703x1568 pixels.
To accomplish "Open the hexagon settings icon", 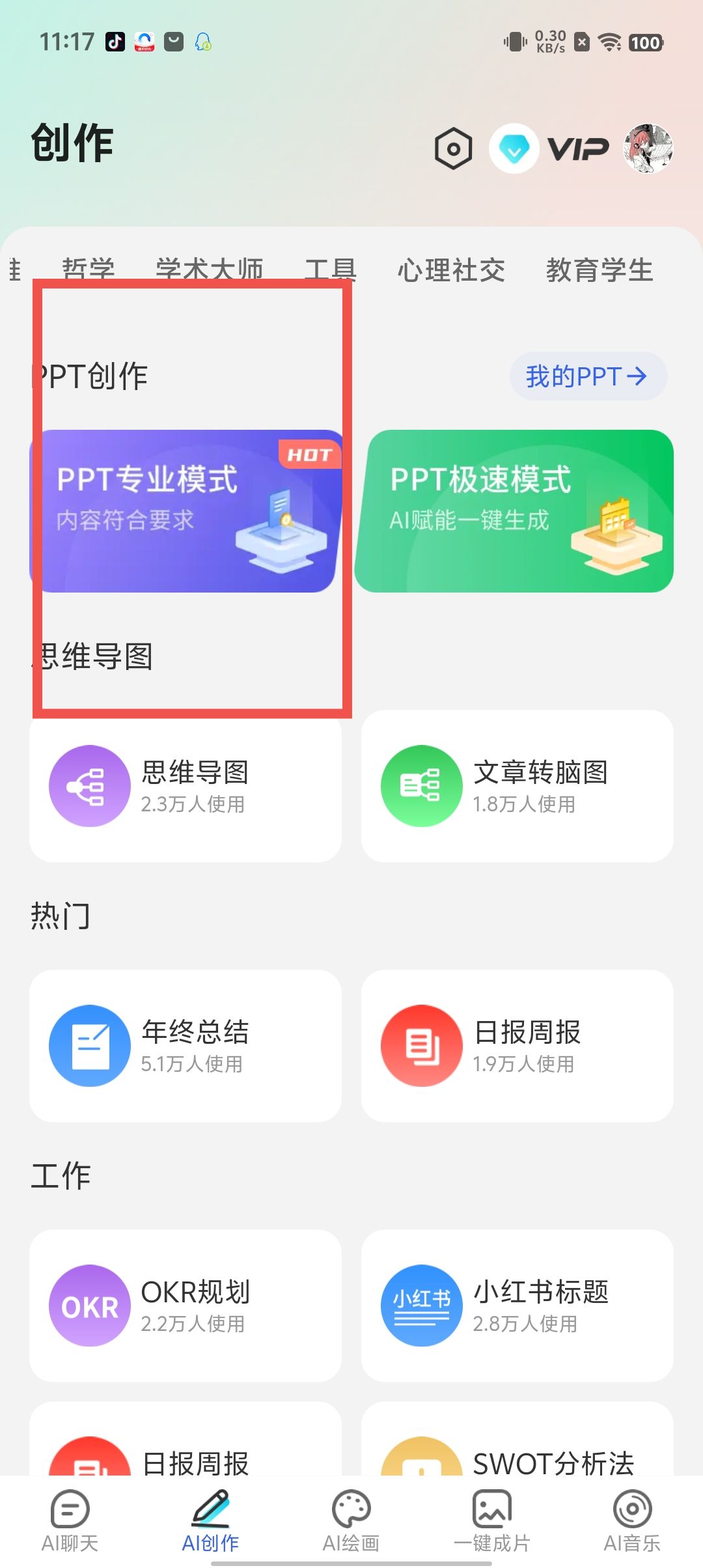I will point(453,149).
